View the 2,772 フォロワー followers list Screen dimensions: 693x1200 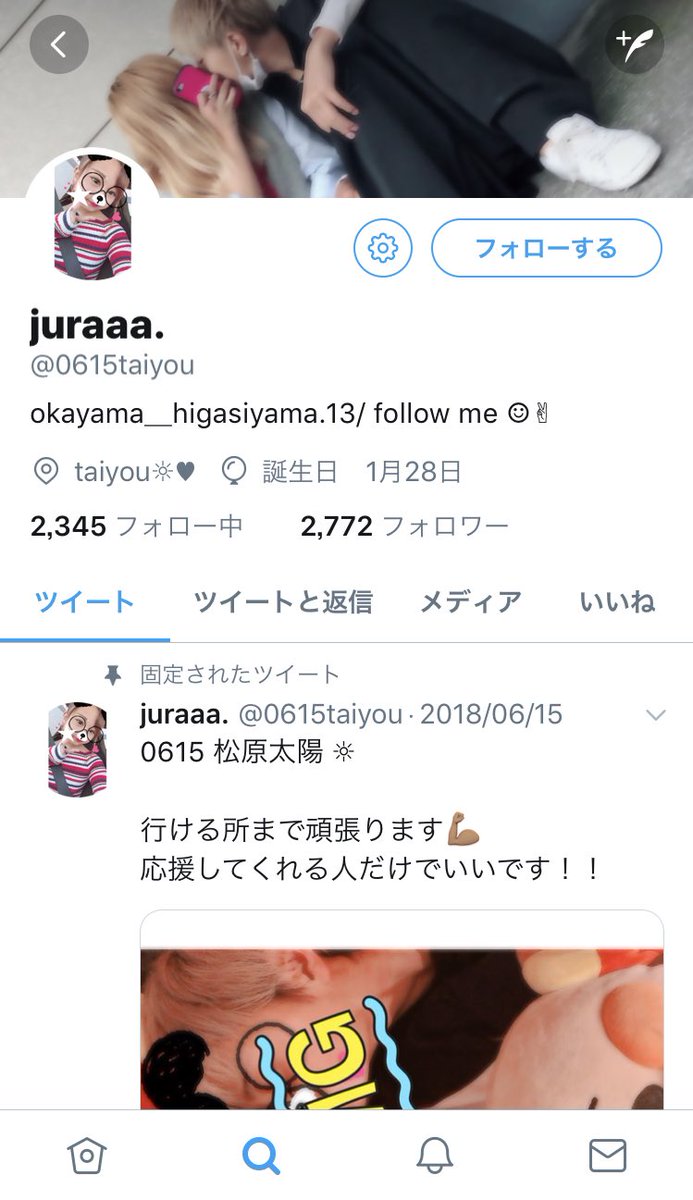[x=405, y=526]
